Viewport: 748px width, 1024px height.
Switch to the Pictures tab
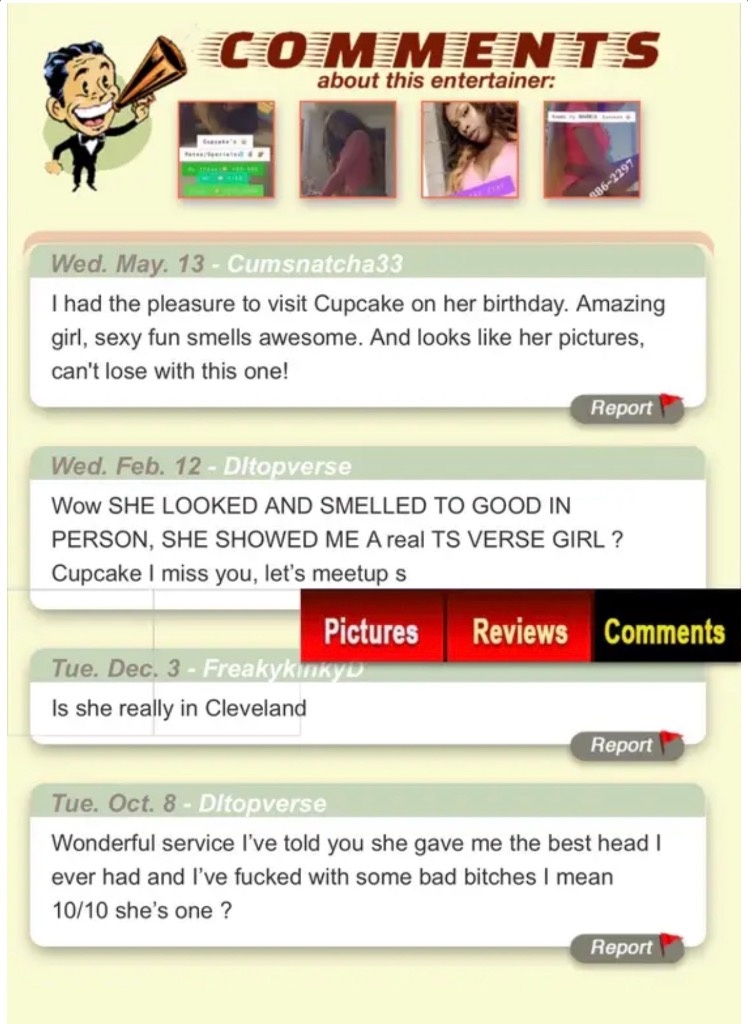pyautogui.click(x=371, y=630)
